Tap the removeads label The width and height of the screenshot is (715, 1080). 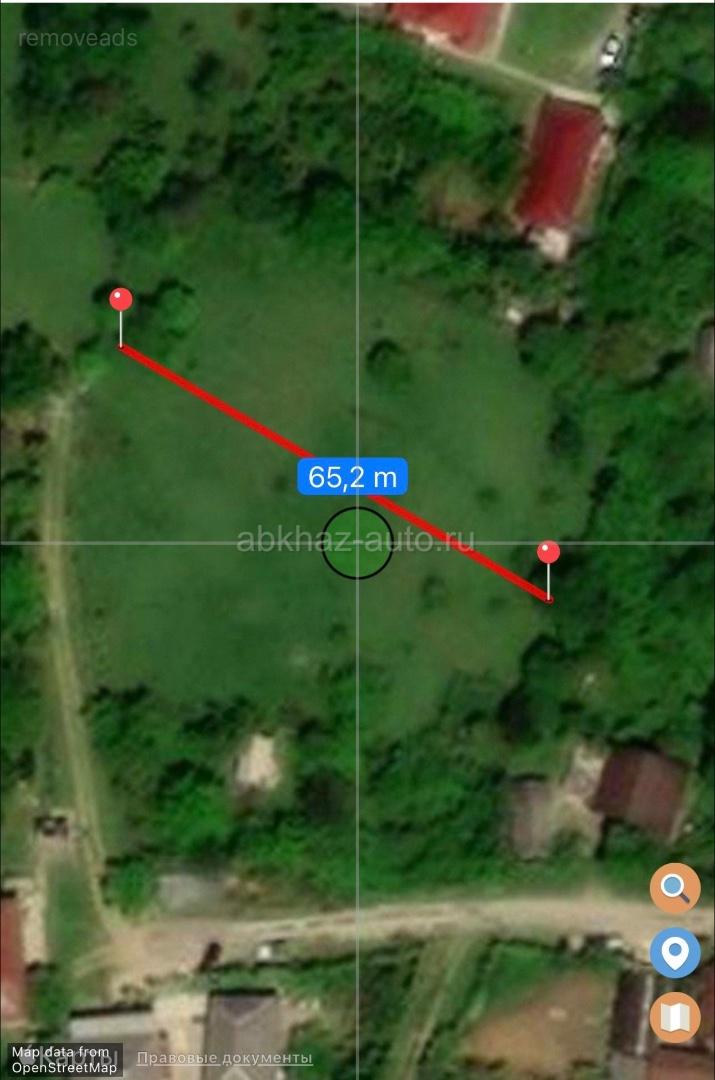pos(78,39)
